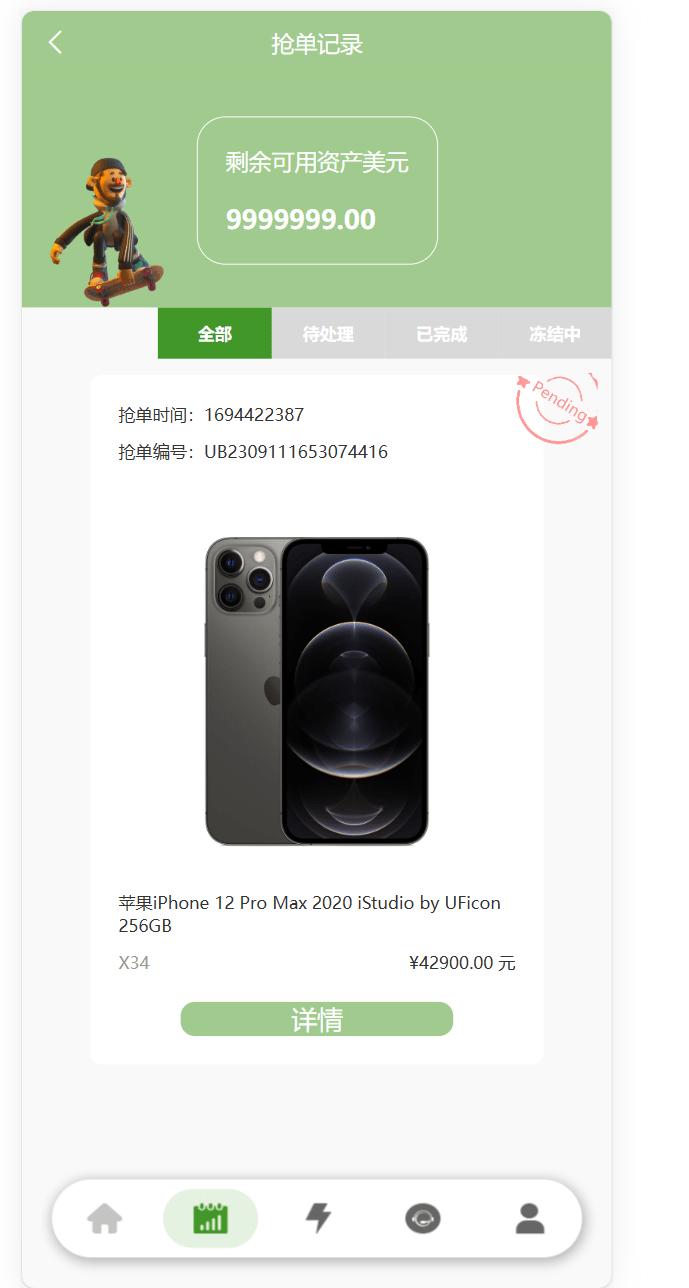The height and width of the screenshot is (1288, 689).
Task: Tap the 详情 button for the iPhone order
Action: coord(316,1019)
